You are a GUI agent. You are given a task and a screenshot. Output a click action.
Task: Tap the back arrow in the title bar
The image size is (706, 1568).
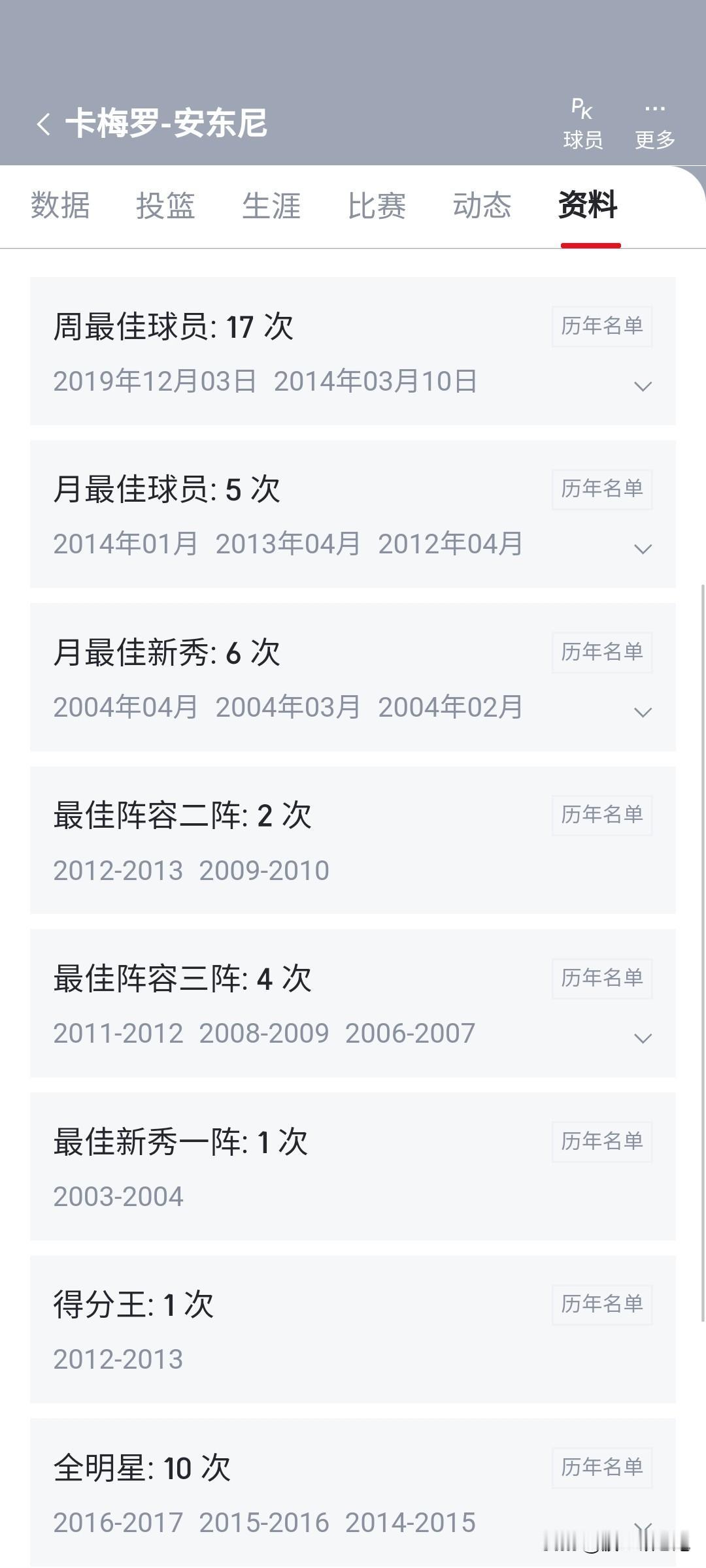(43, 125)
